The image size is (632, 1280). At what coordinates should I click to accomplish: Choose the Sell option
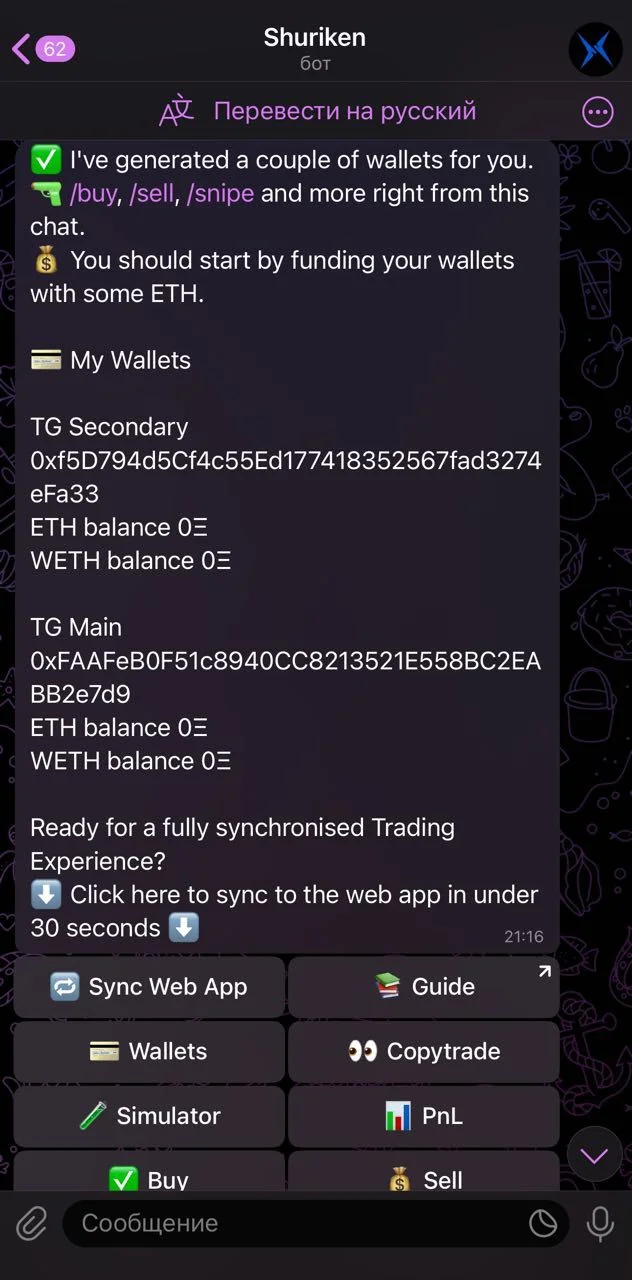click(424, 1171)
